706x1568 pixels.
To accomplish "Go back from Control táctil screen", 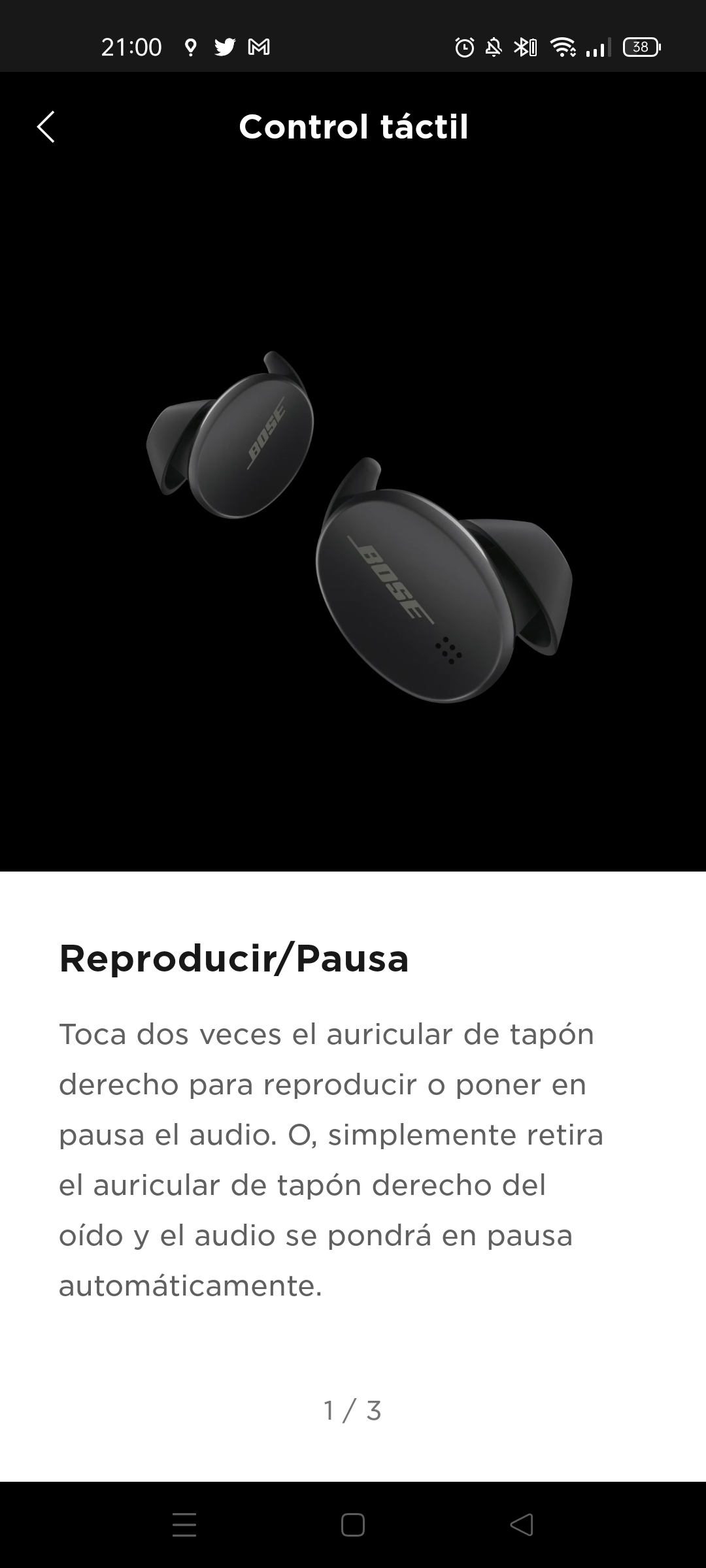I will [46, 127].
